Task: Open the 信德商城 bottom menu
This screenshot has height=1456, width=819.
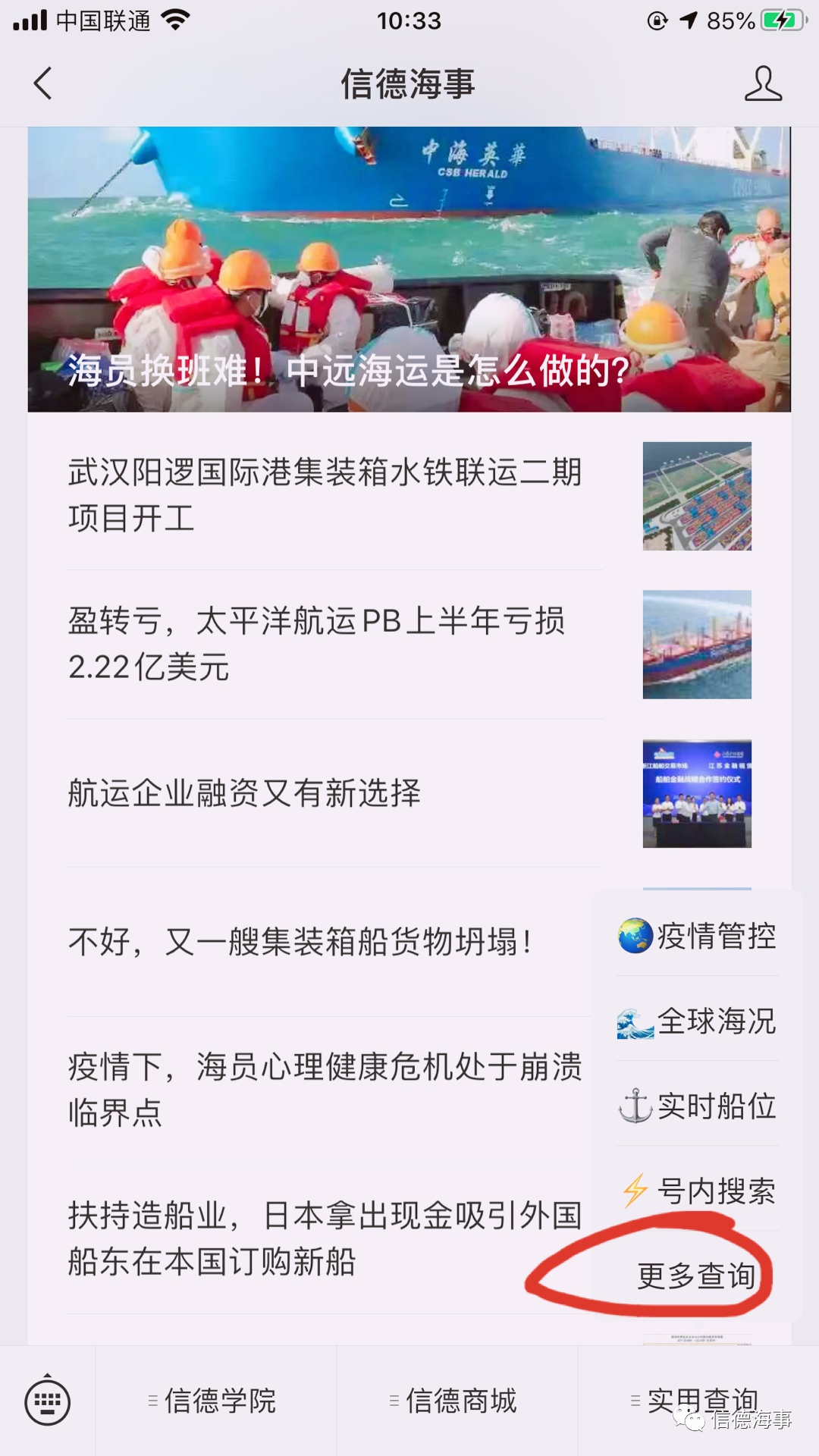Action: 457,1401
